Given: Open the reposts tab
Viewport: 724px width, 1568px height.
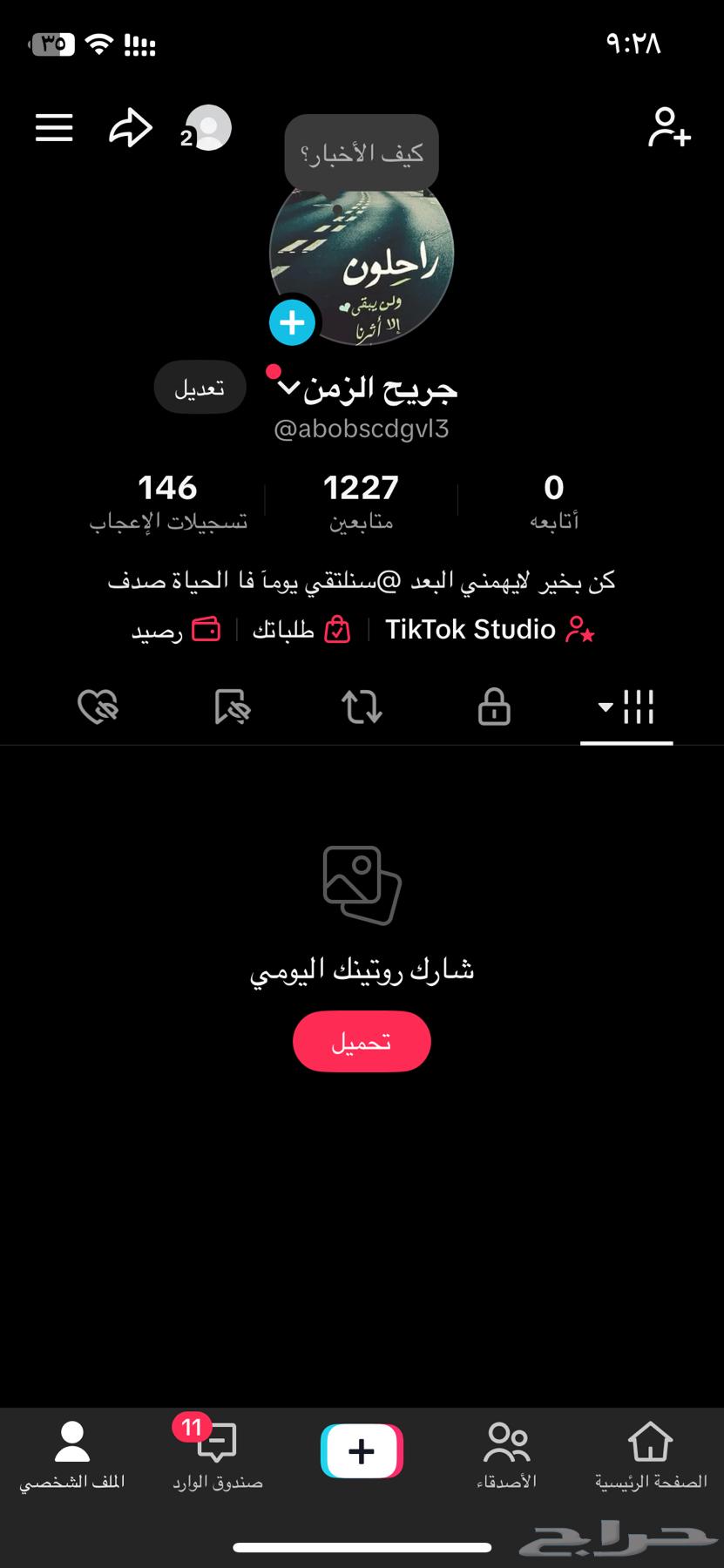Looking at the screenshot, I should [x=362, y=707].
